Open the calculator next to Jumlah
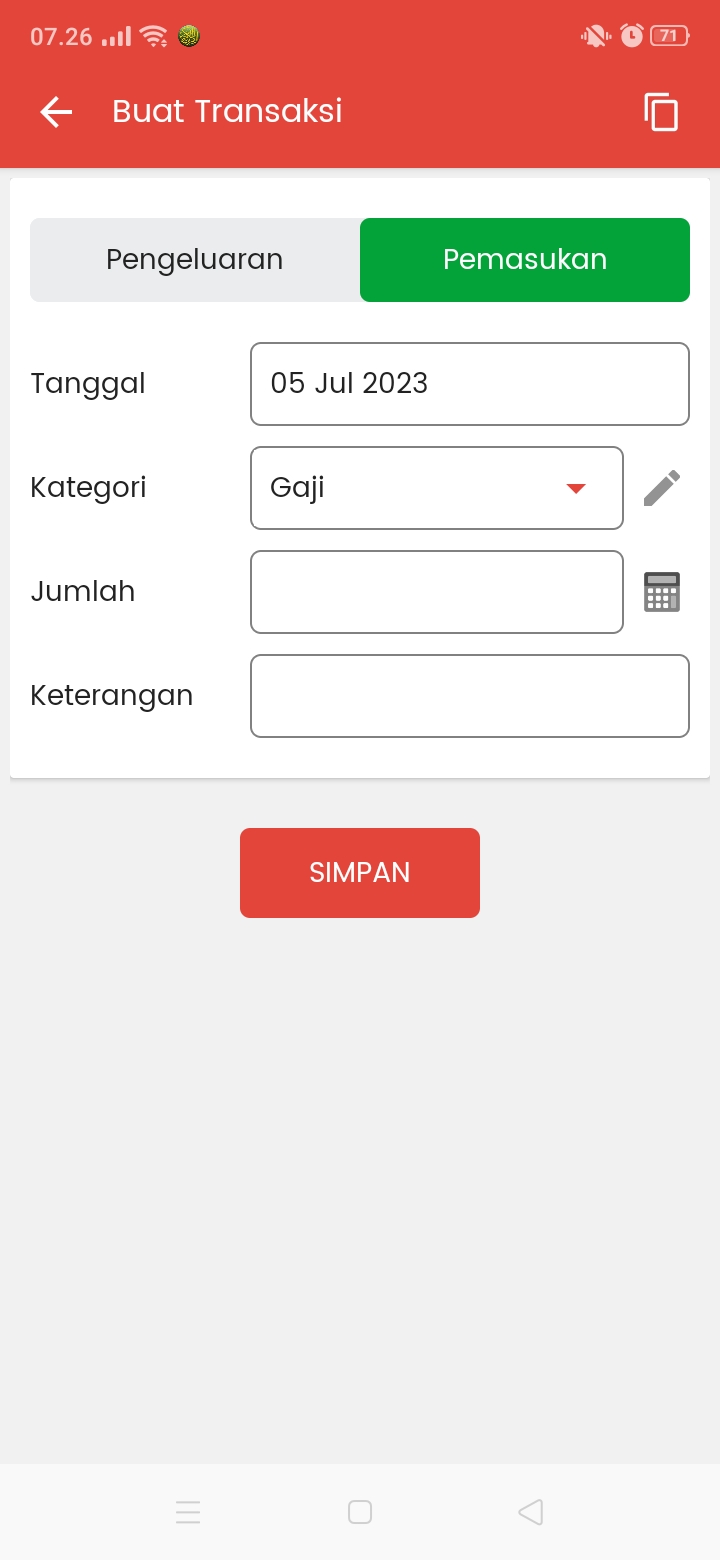 [662, 592]
